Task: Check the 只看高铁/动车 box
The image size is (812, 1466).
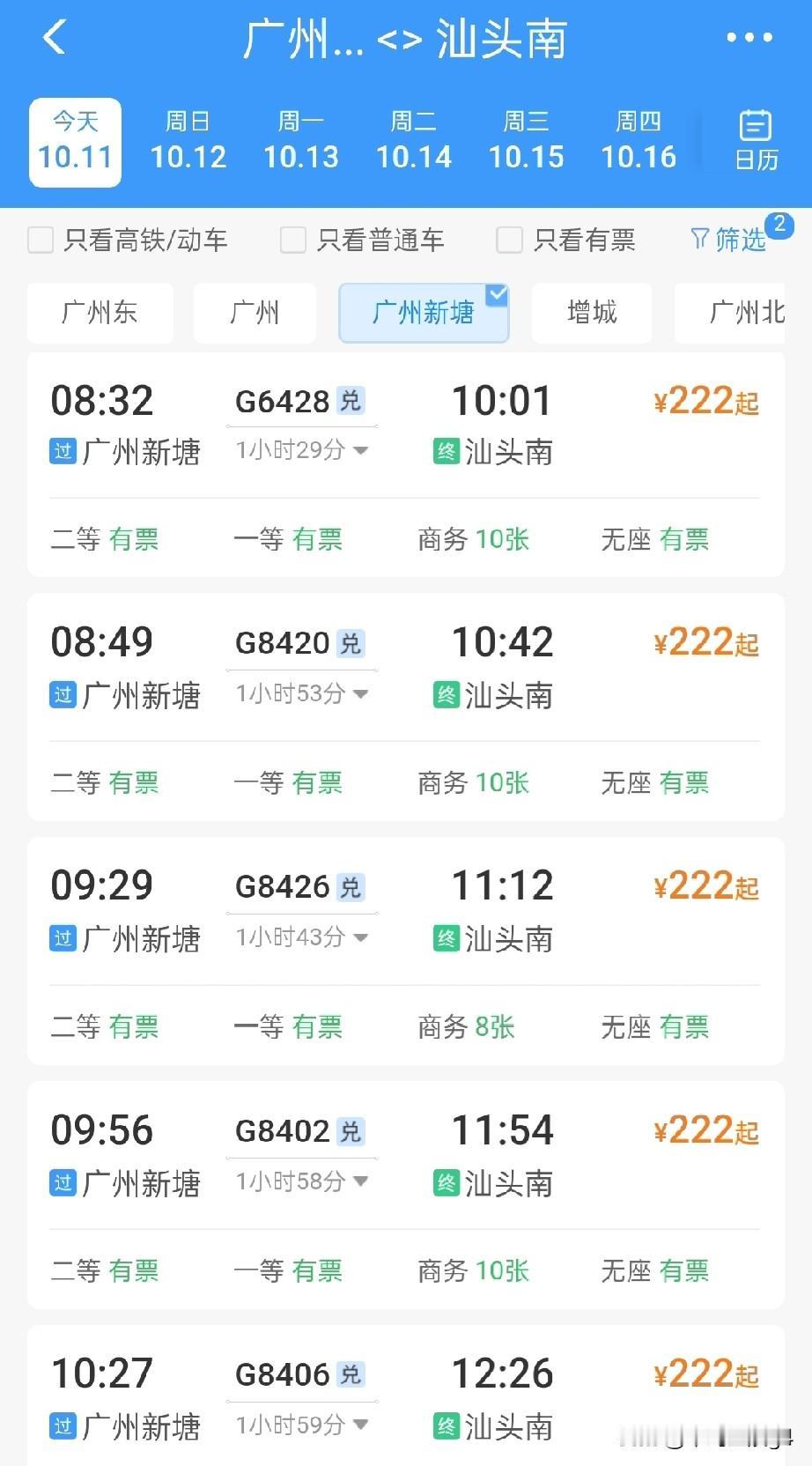Action: click(x=41, y=240)
